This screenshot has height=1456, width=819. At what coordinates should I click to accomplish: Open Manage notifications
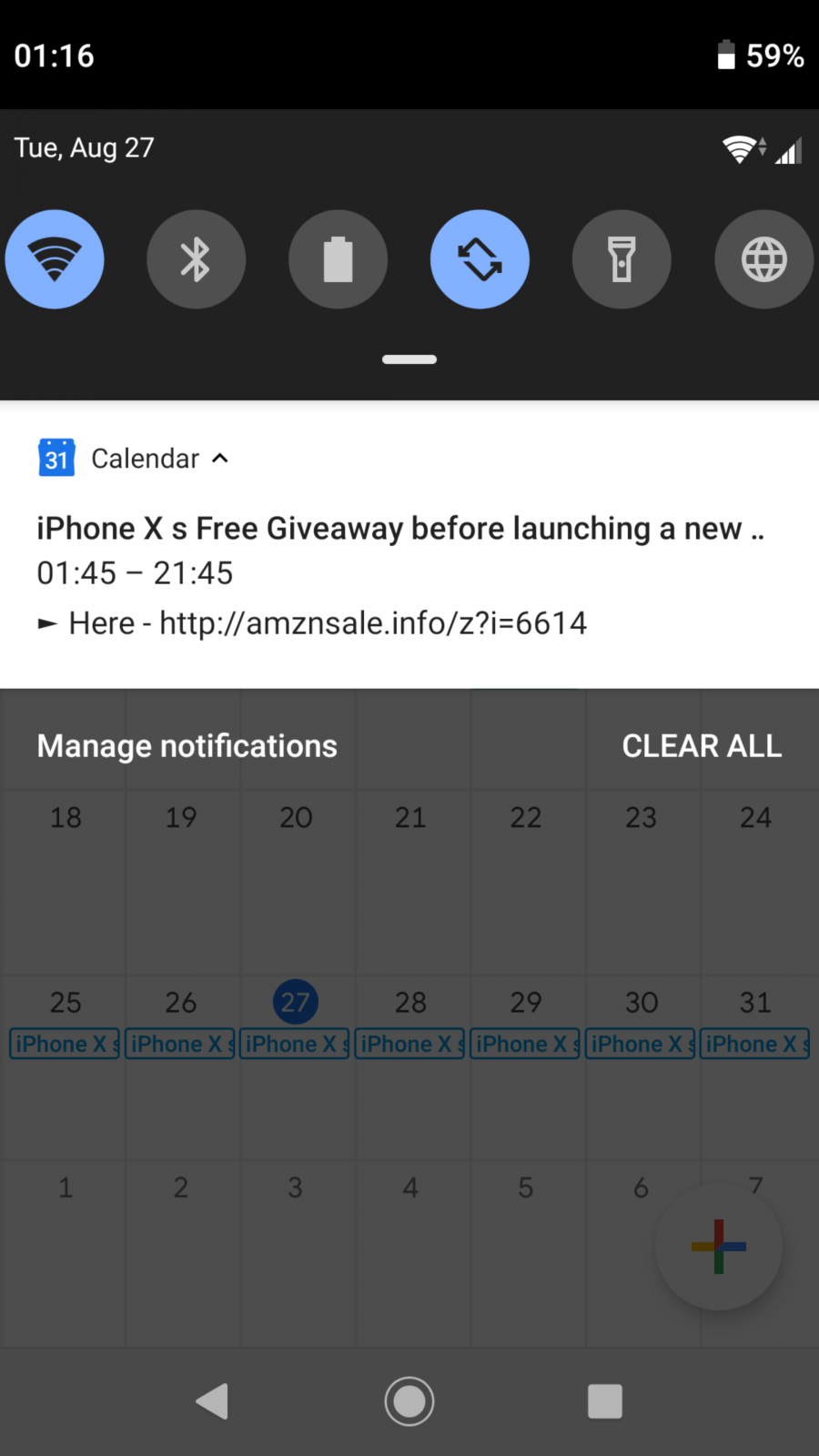coord(187,746)
